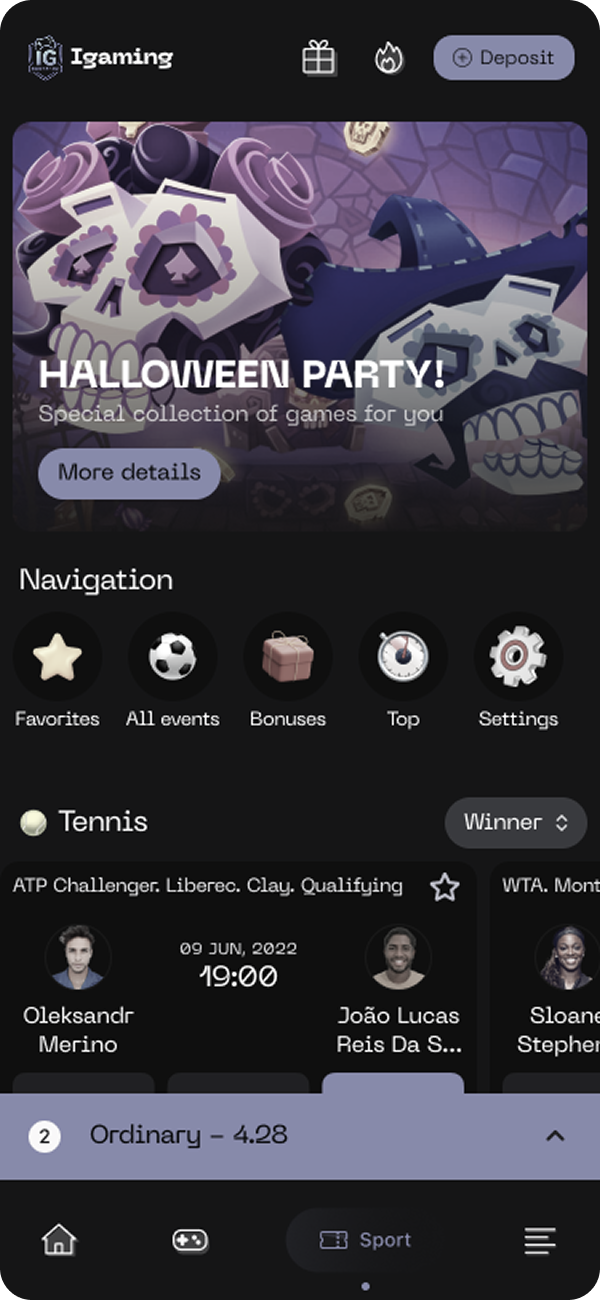The width and height of the screenshot is (600, 1300).
Task: Open the flame hot offers icon
Action: pyautogui.click(x=388, y=58)
